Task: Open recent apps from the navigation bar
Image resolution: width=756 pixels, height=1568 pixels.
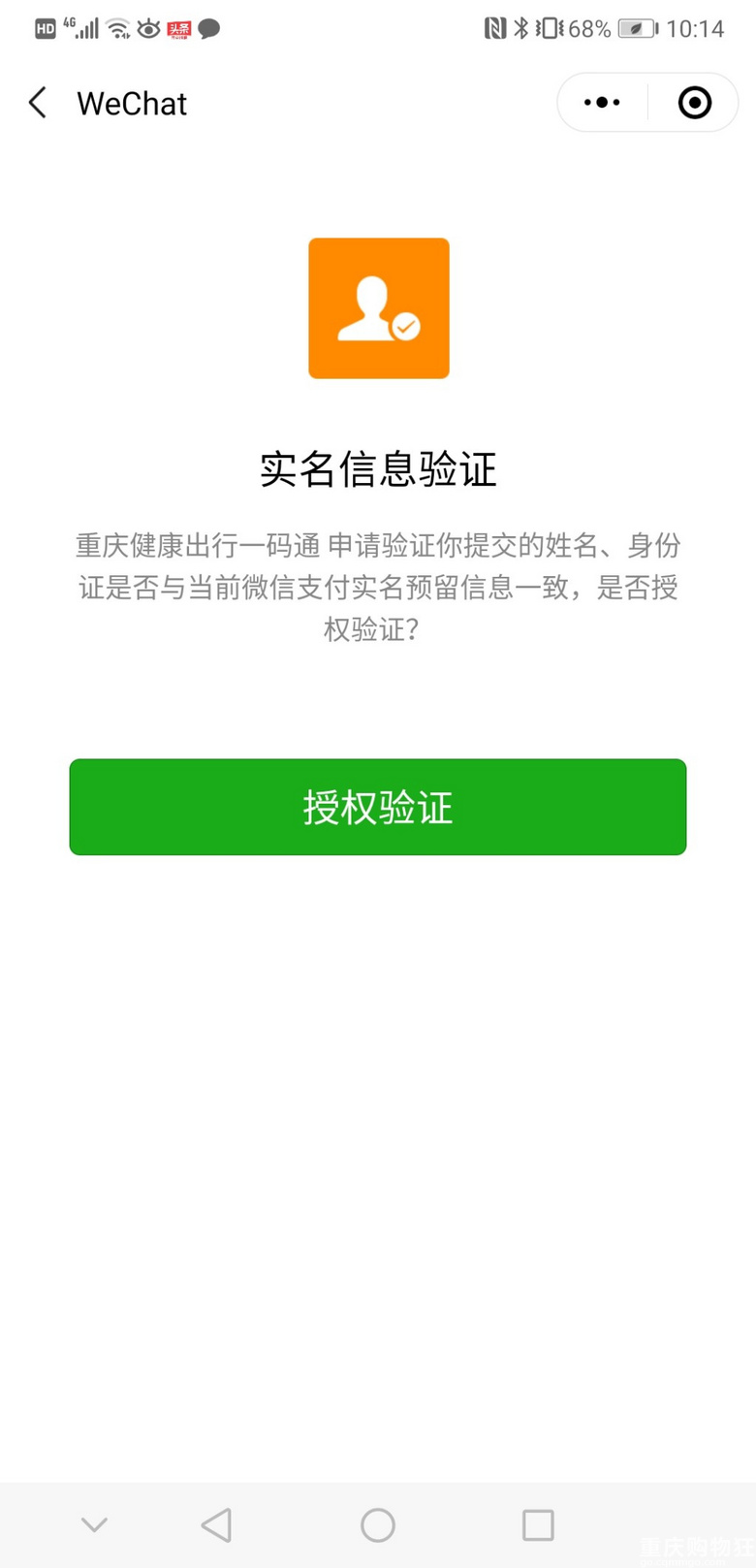Action: click(538, 1524)
